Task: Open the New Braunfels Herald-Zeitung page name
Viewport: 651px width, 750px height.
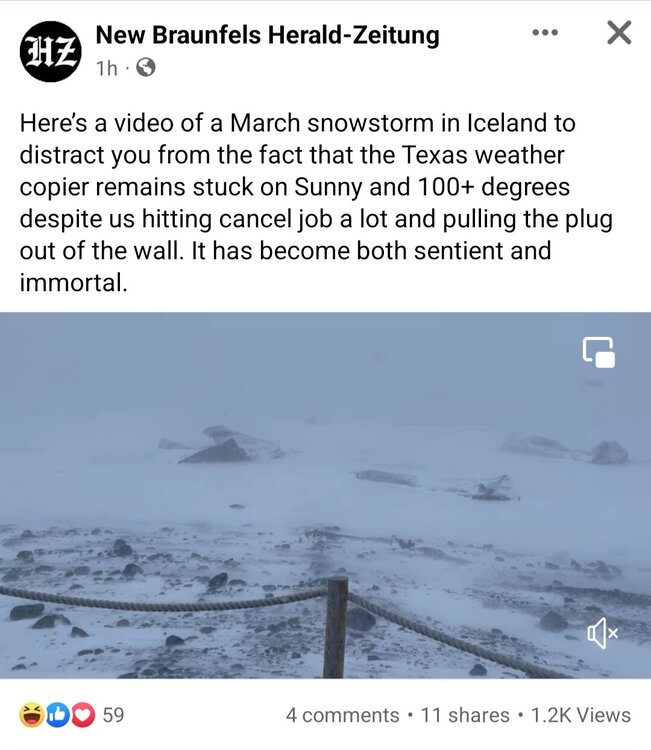Action: pos(267,36)
